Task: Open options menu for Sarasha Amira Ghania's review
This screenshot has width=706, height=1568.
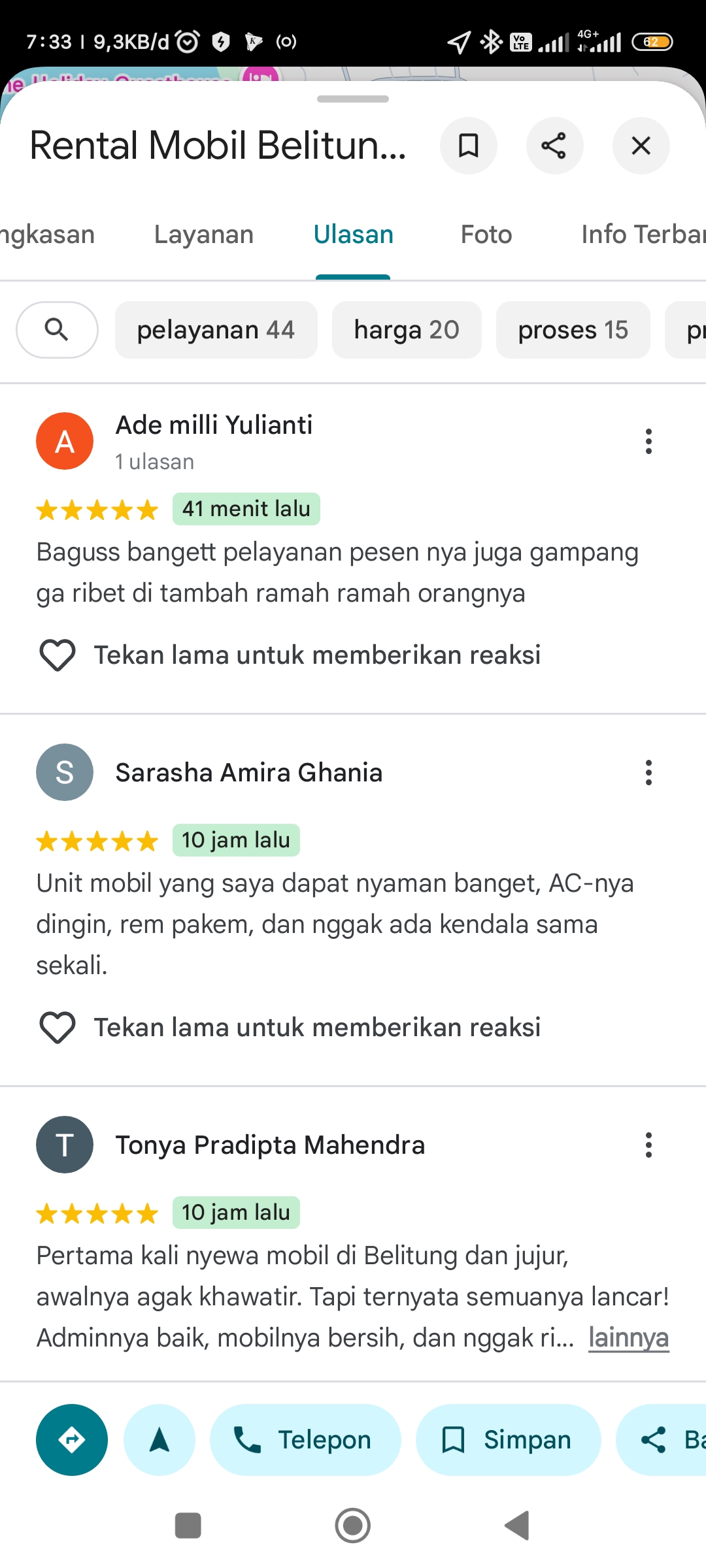Action: (x=648, y=772)
